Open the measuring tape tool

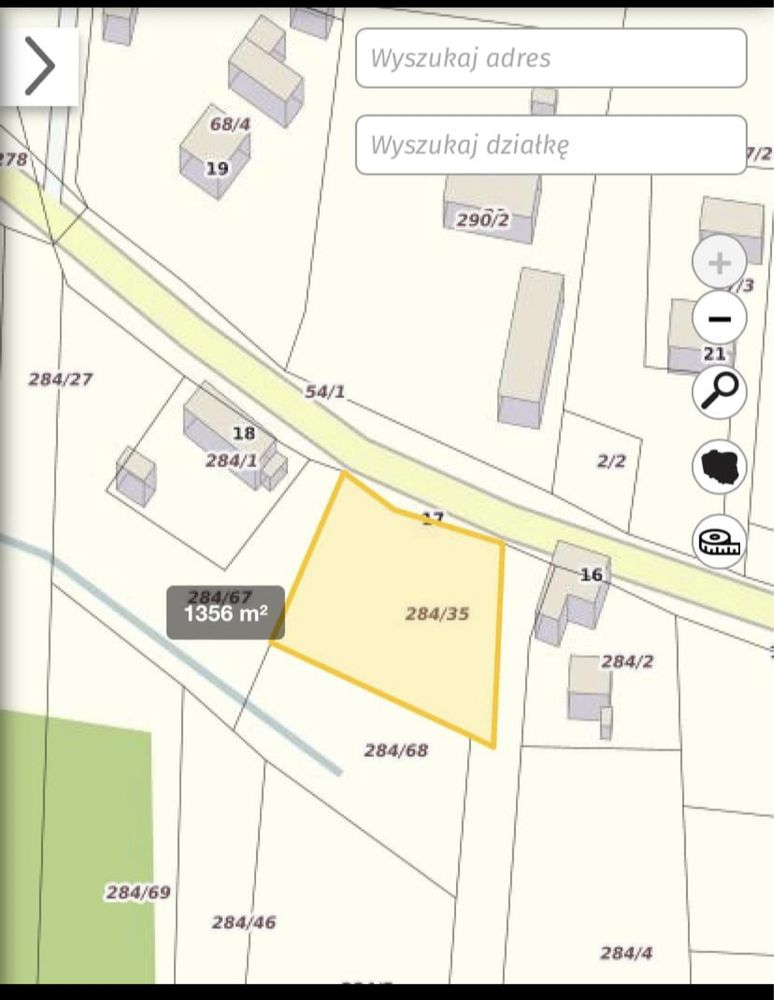coord(719,541)
